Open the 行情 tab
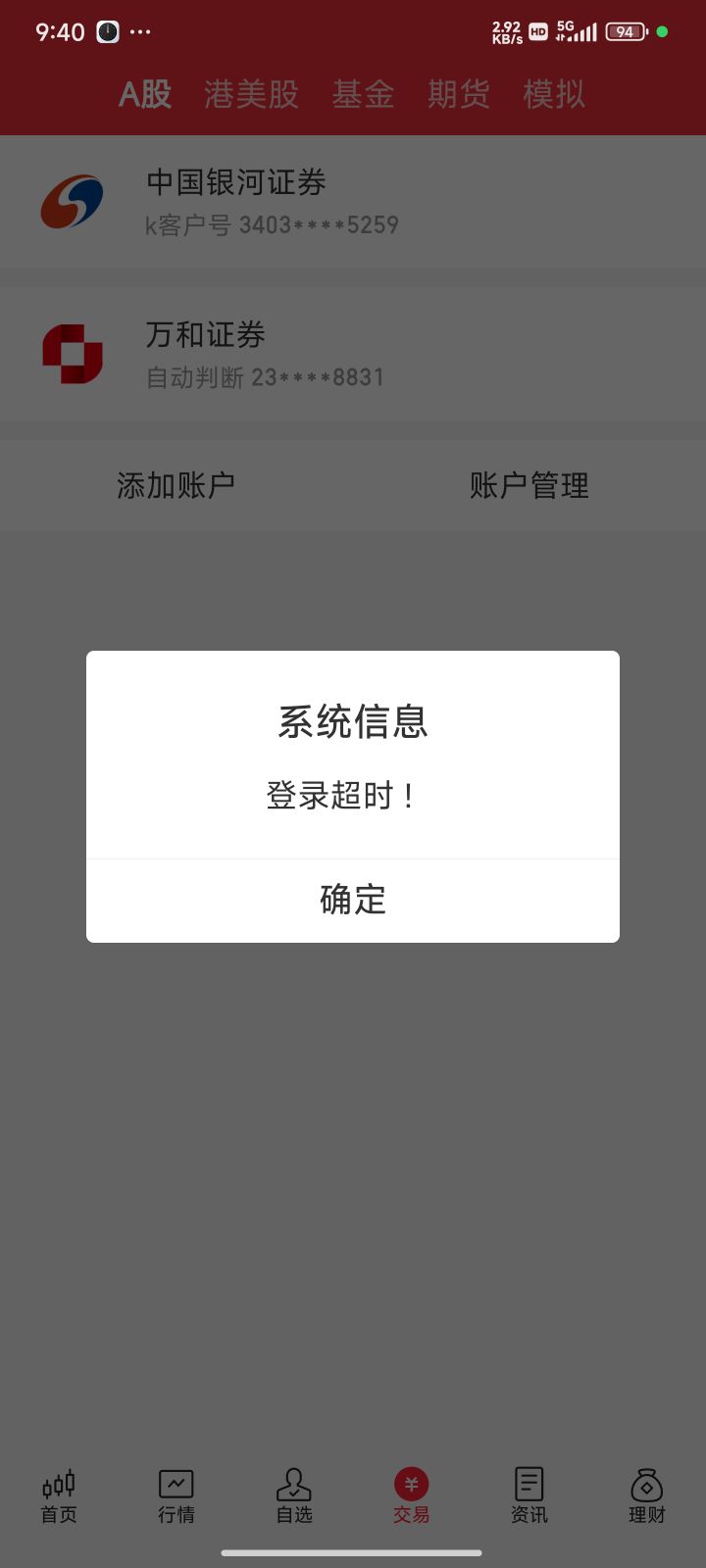Image resolution: width=706 pixels, height=1568 pixels. point(176,1496)
